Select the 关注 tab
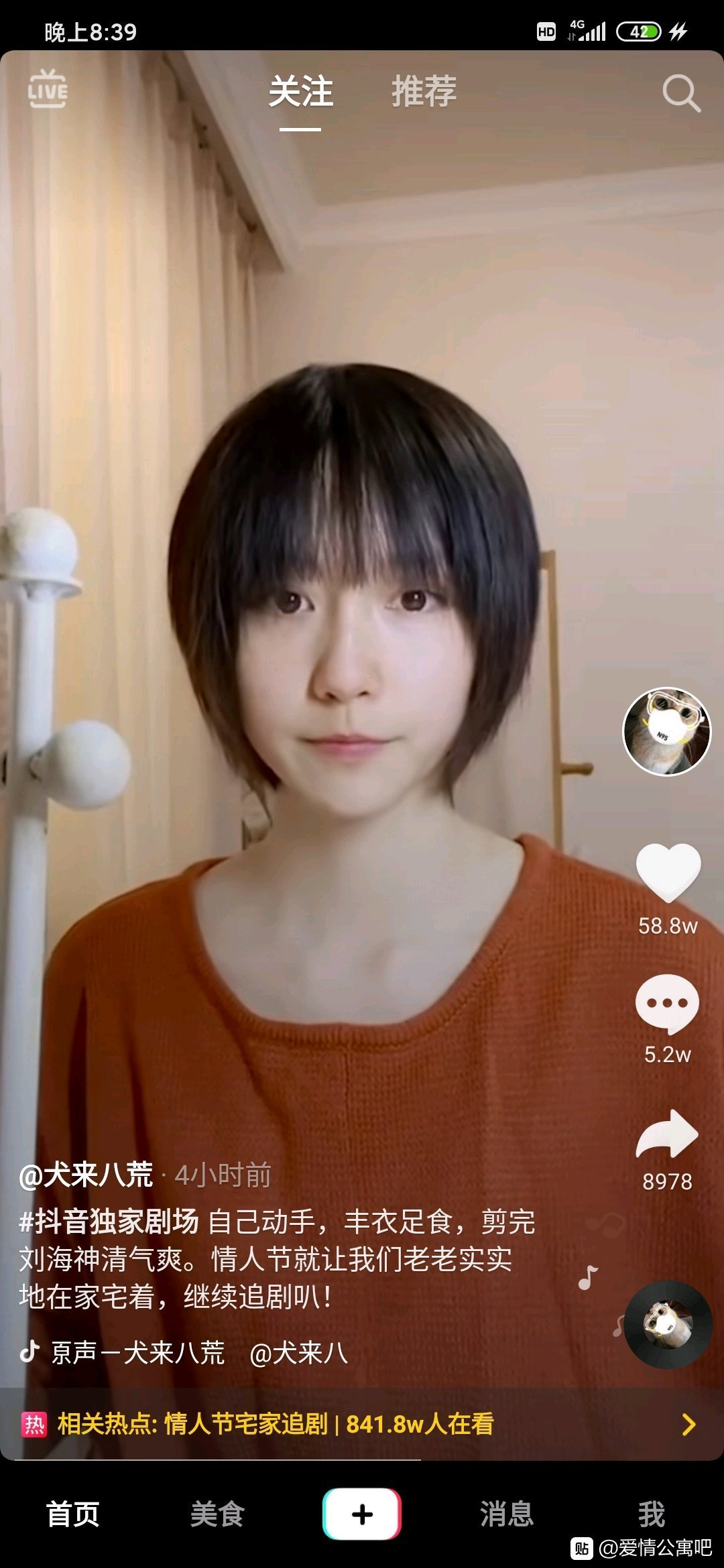Screen dimensions: 724x1568 (300, 91)
